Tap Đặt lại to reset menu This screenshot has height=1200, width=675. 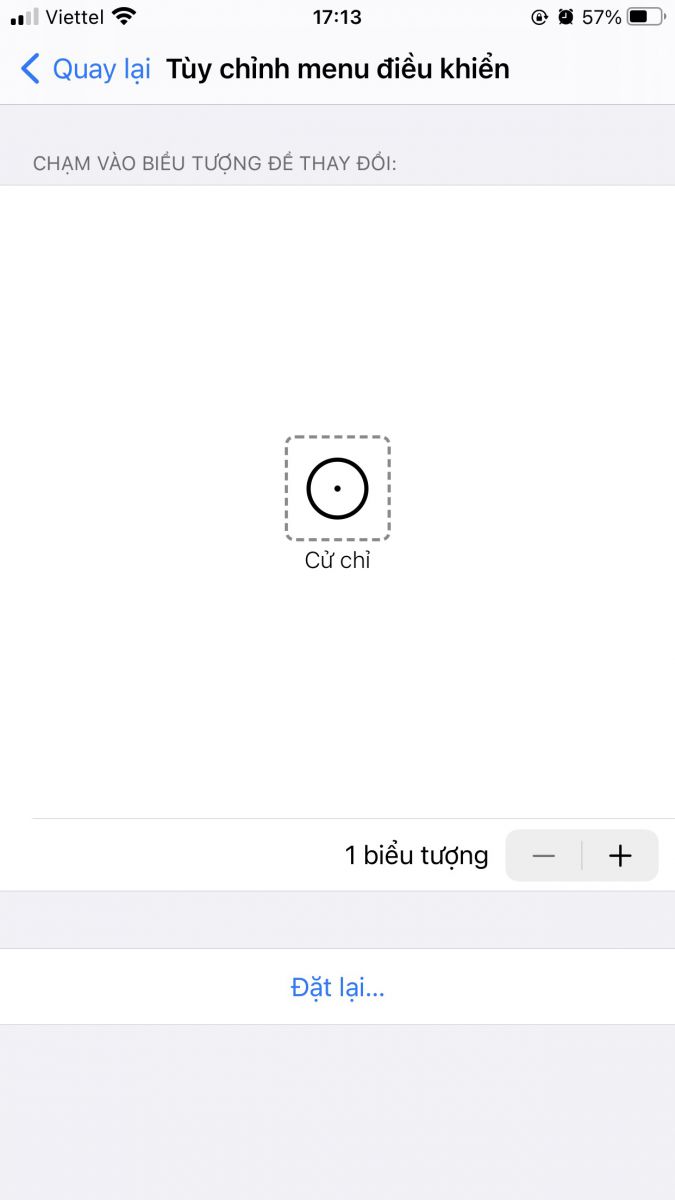(x=337, y=988)
